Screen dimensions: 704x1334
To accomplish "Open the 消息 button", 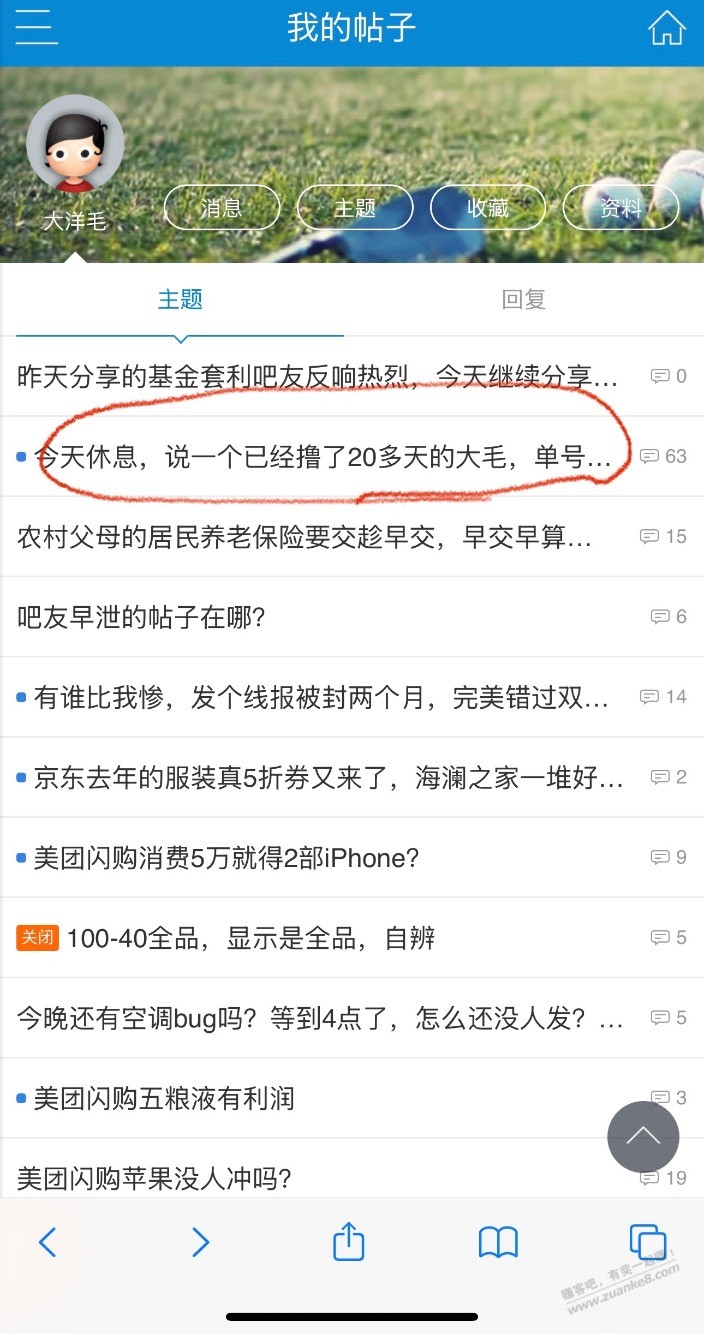I will click(x=222, y=208).
